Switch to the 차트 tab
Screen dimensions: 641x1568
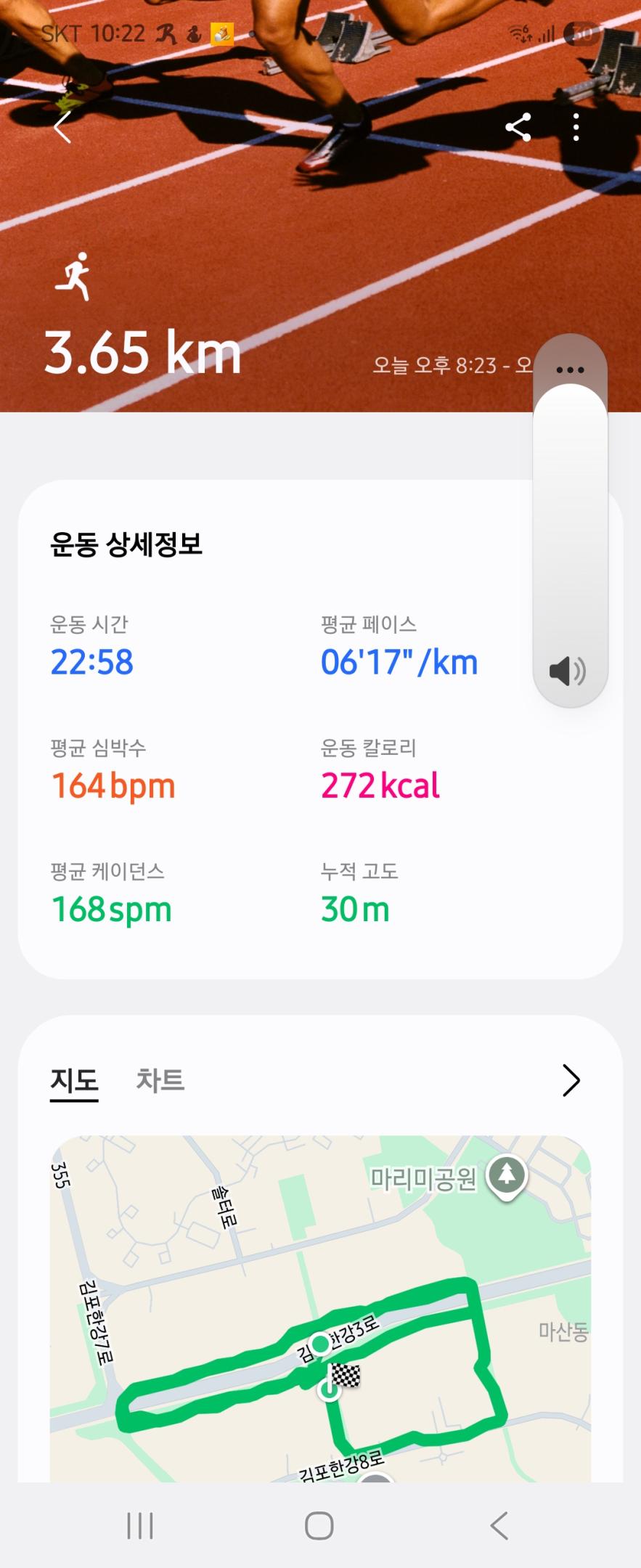point(160,1080)
